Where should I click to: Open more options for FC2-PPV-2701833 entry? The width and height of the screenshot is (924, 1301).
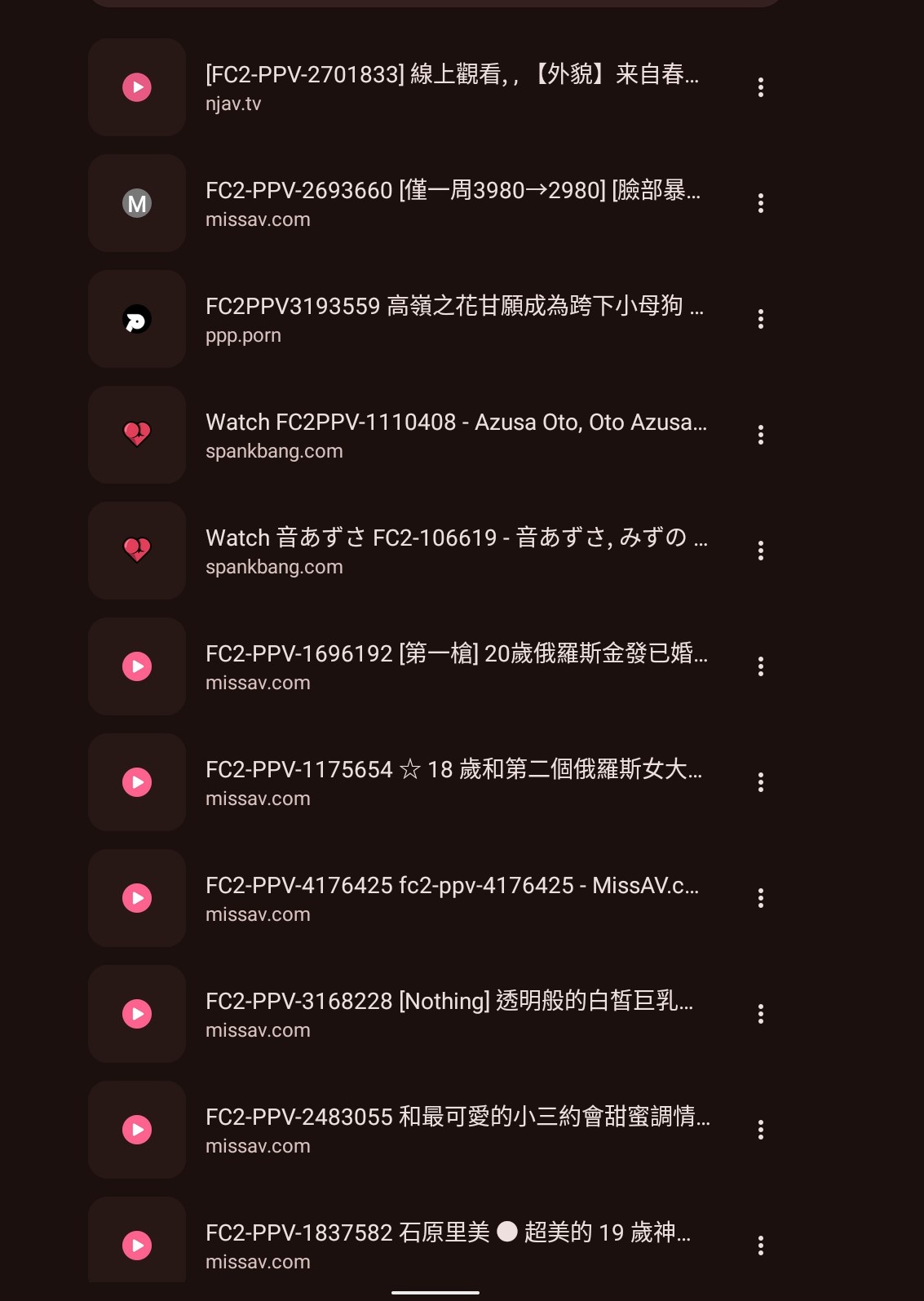coord(760,87)
